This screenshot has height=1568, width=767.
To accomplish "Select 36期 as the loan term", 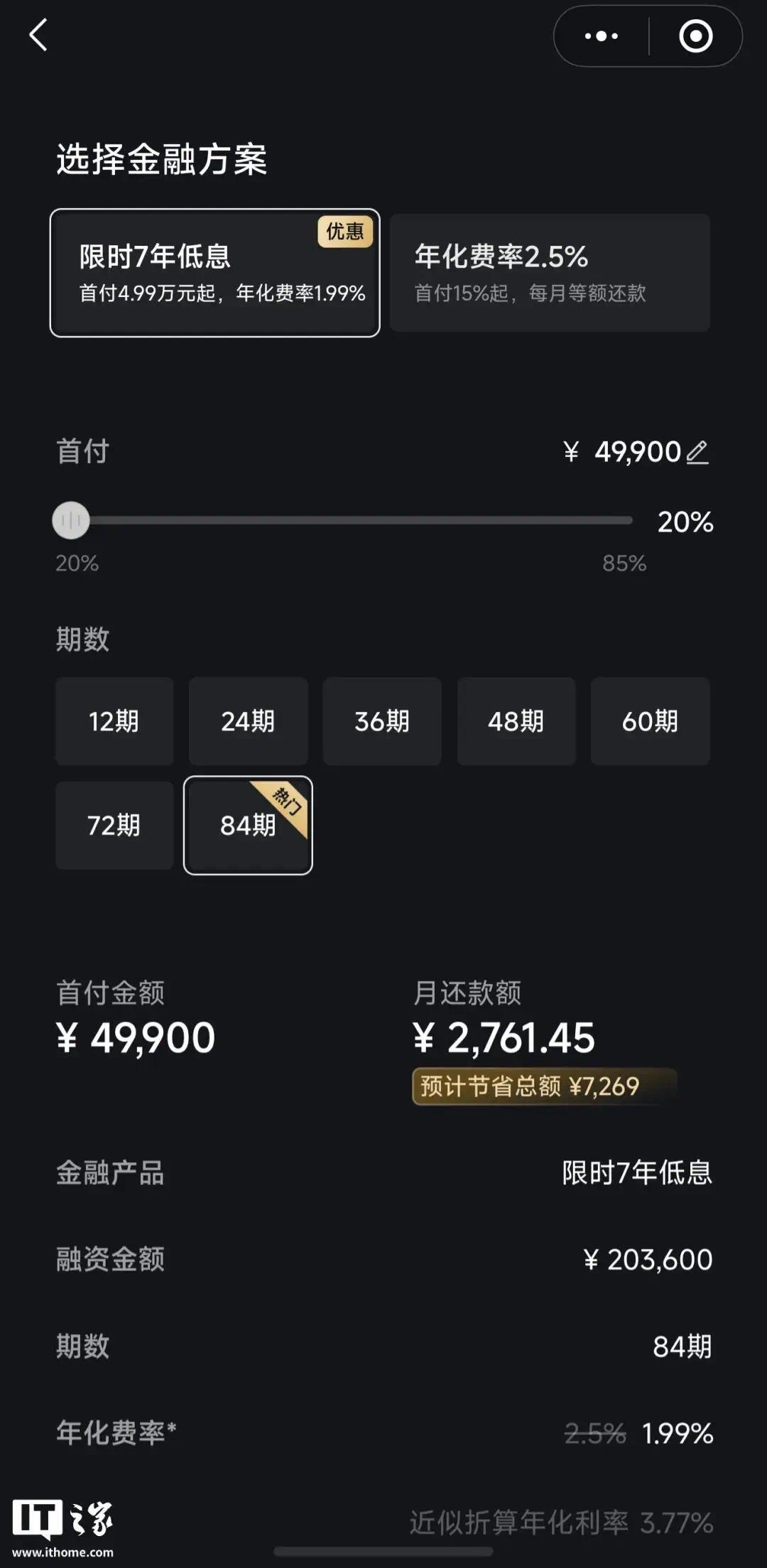I will tap(382, 721).
